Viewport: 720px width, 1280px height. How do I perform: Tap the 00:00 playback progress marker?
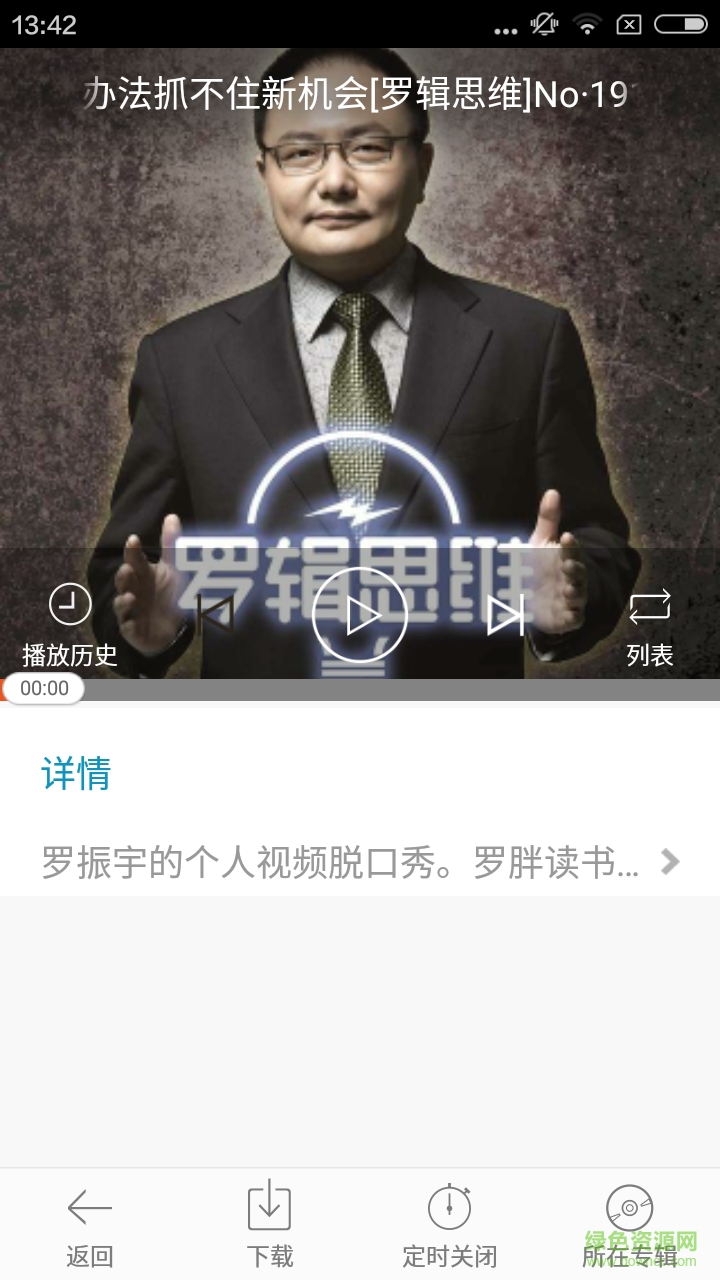click(44, 688)
